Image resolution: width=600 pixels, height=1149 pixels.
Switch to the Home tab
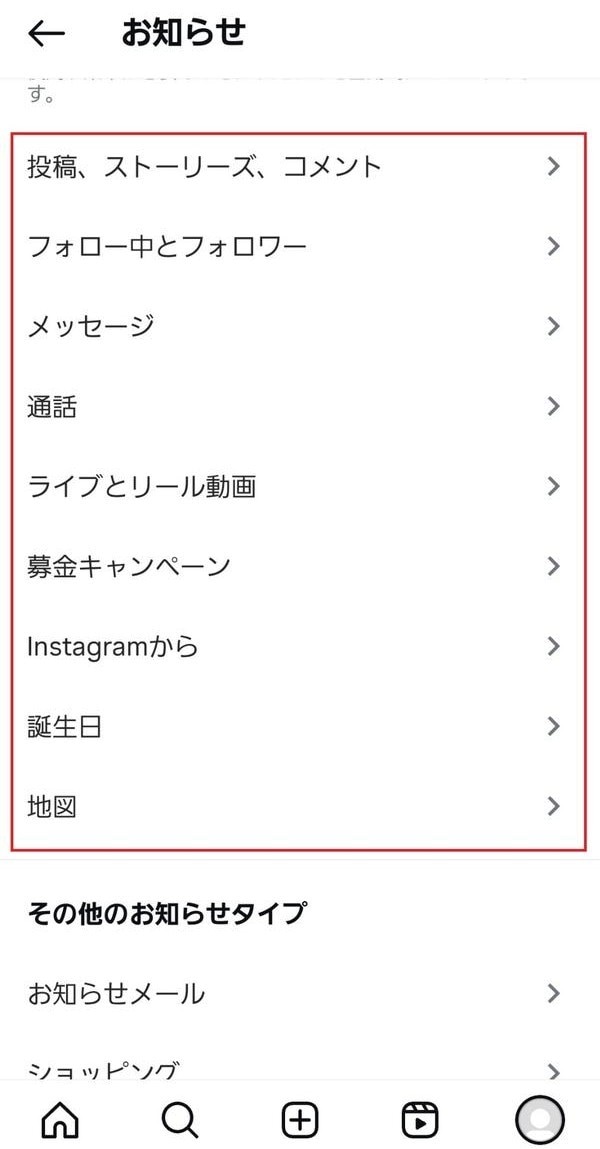[60, 1120]
